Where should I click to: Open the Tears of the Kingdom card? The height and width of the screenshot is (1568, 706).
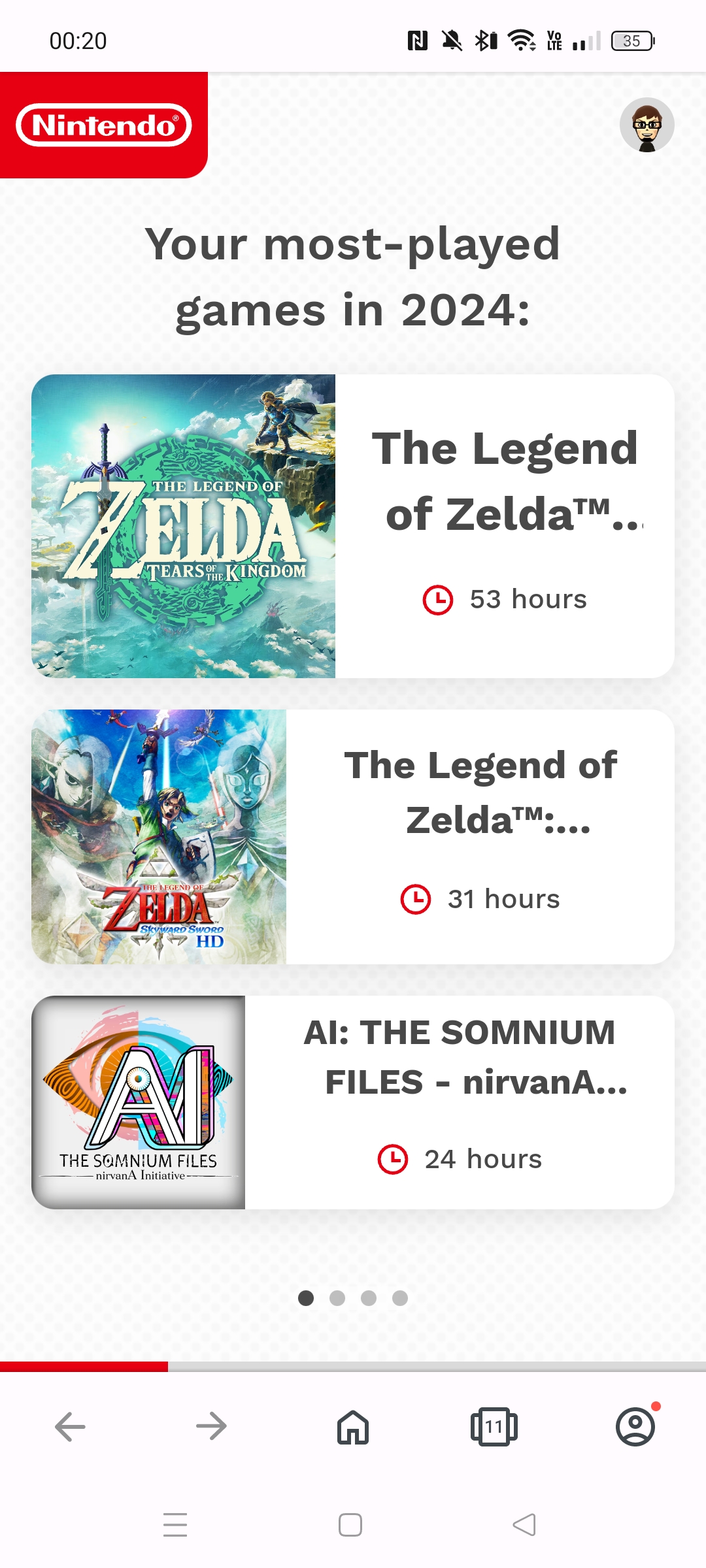pos(353,526)
